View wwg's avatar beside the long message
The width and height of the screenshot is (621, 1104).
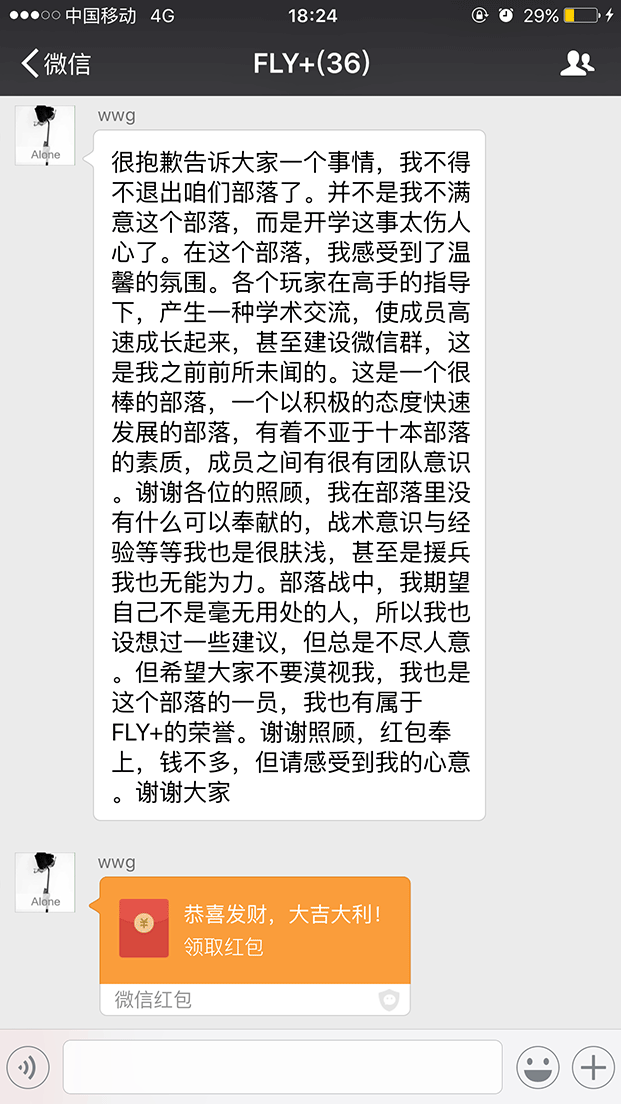pyautogui.click(x=45, y=135)
